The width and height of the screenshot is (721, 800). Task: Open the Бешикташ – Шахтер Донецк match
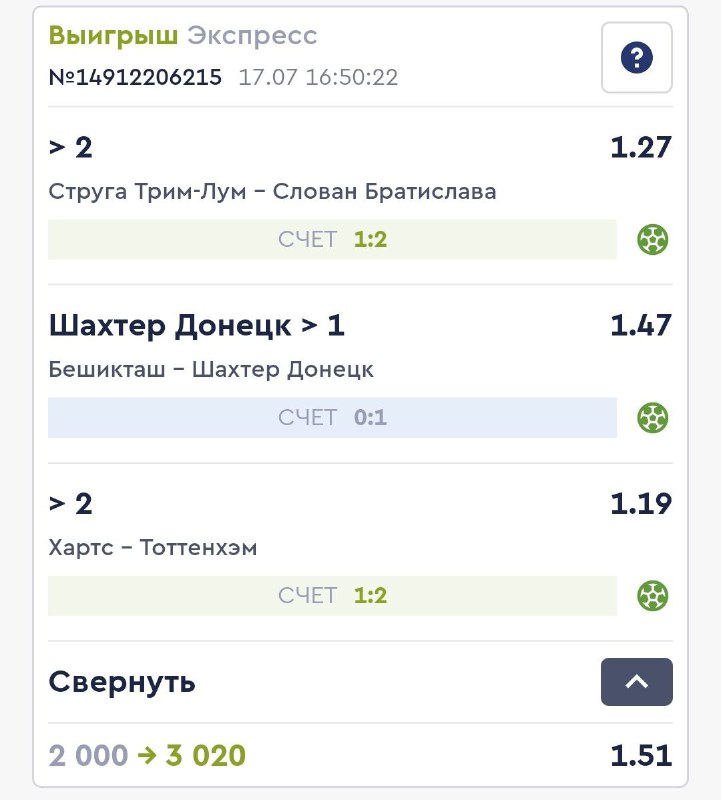pos(211,369)
